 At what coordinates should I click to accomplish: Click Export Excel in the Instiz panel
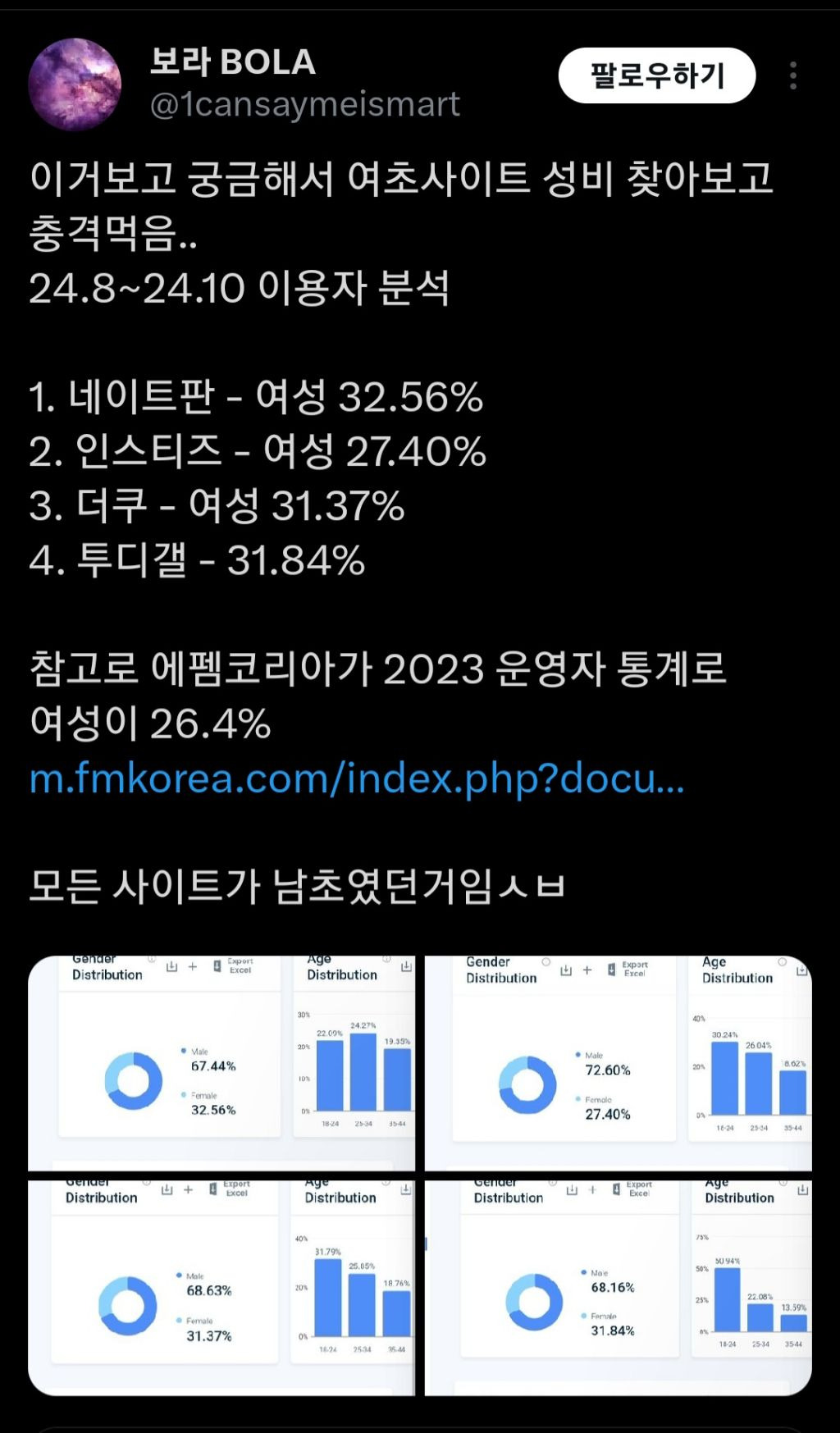634,967
